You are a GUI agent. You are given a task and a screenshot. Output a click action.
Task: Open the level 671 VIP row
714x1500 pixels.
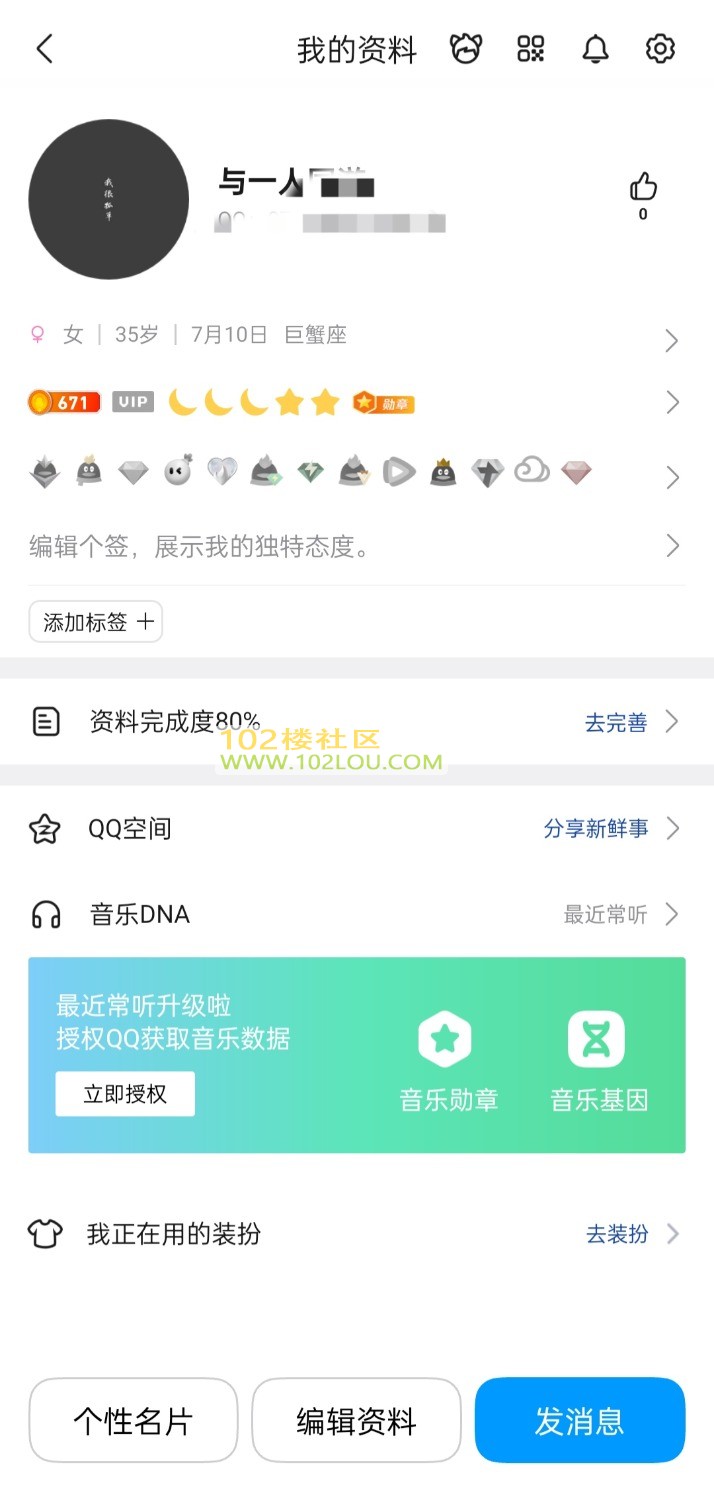356,403
